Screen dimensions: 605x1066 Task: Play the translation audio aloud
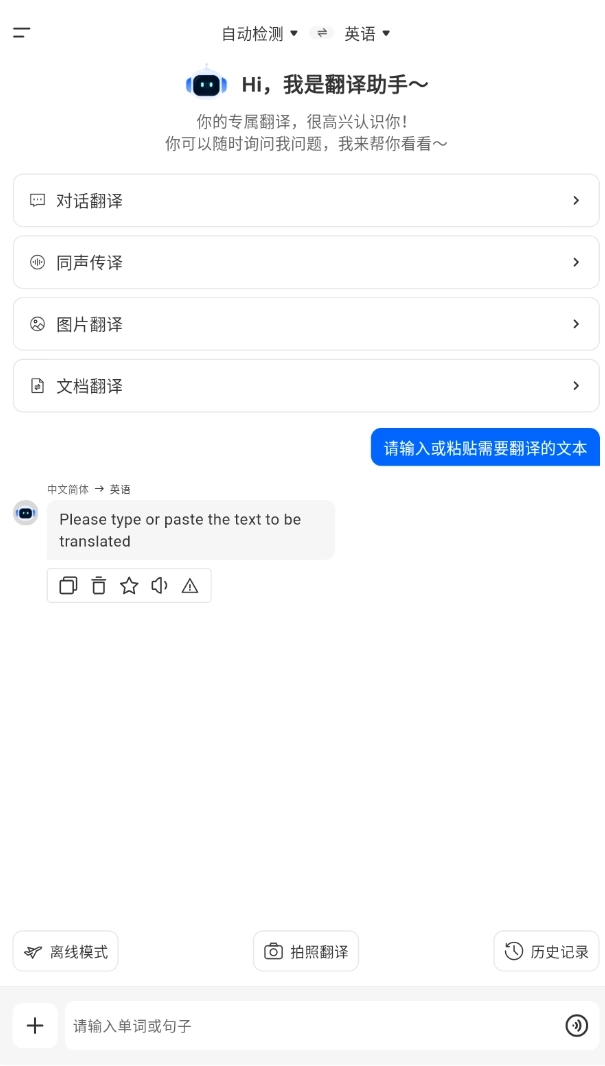[159, 586]
